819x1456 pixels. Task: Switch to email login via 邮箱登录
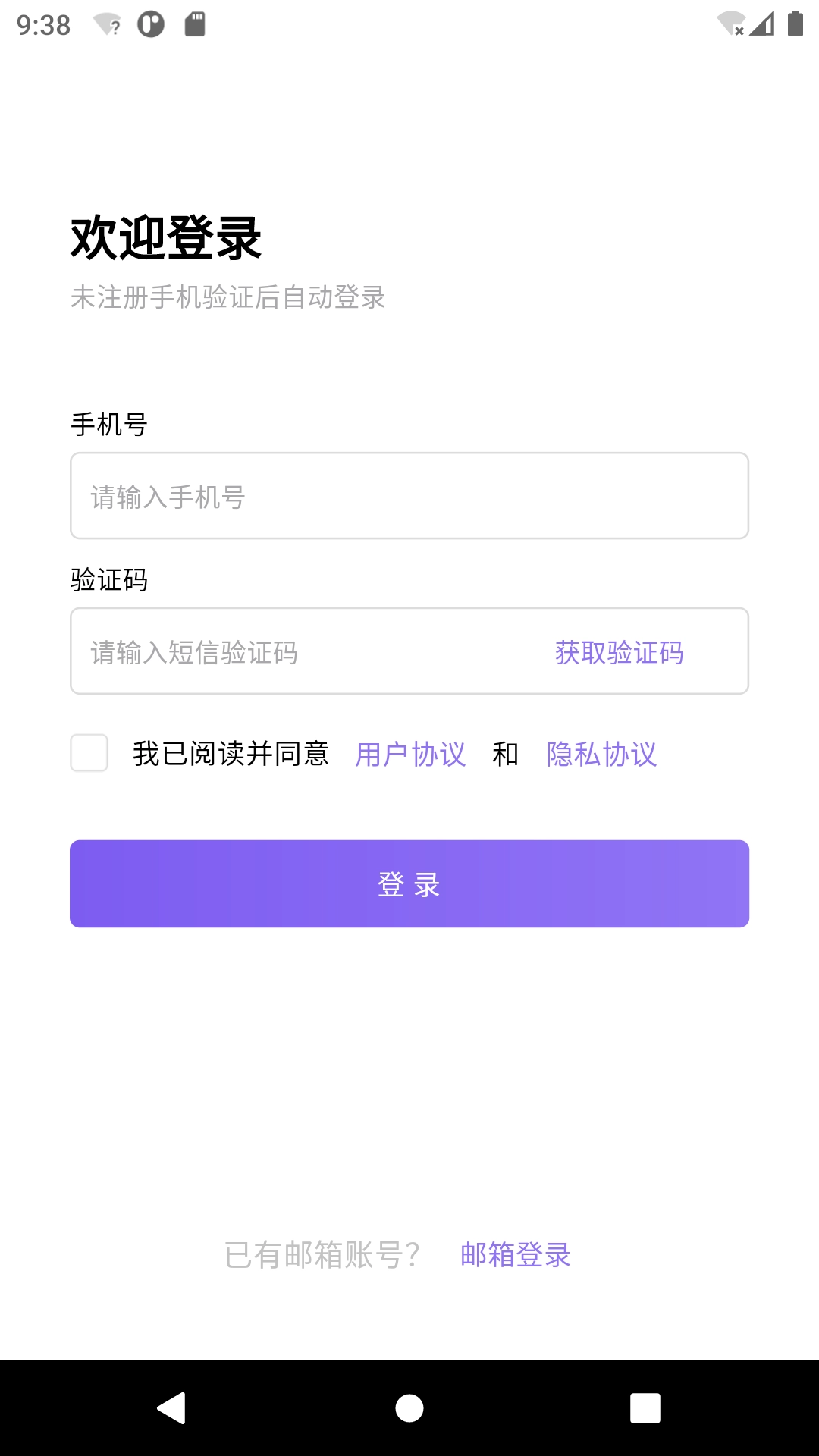515,1256
